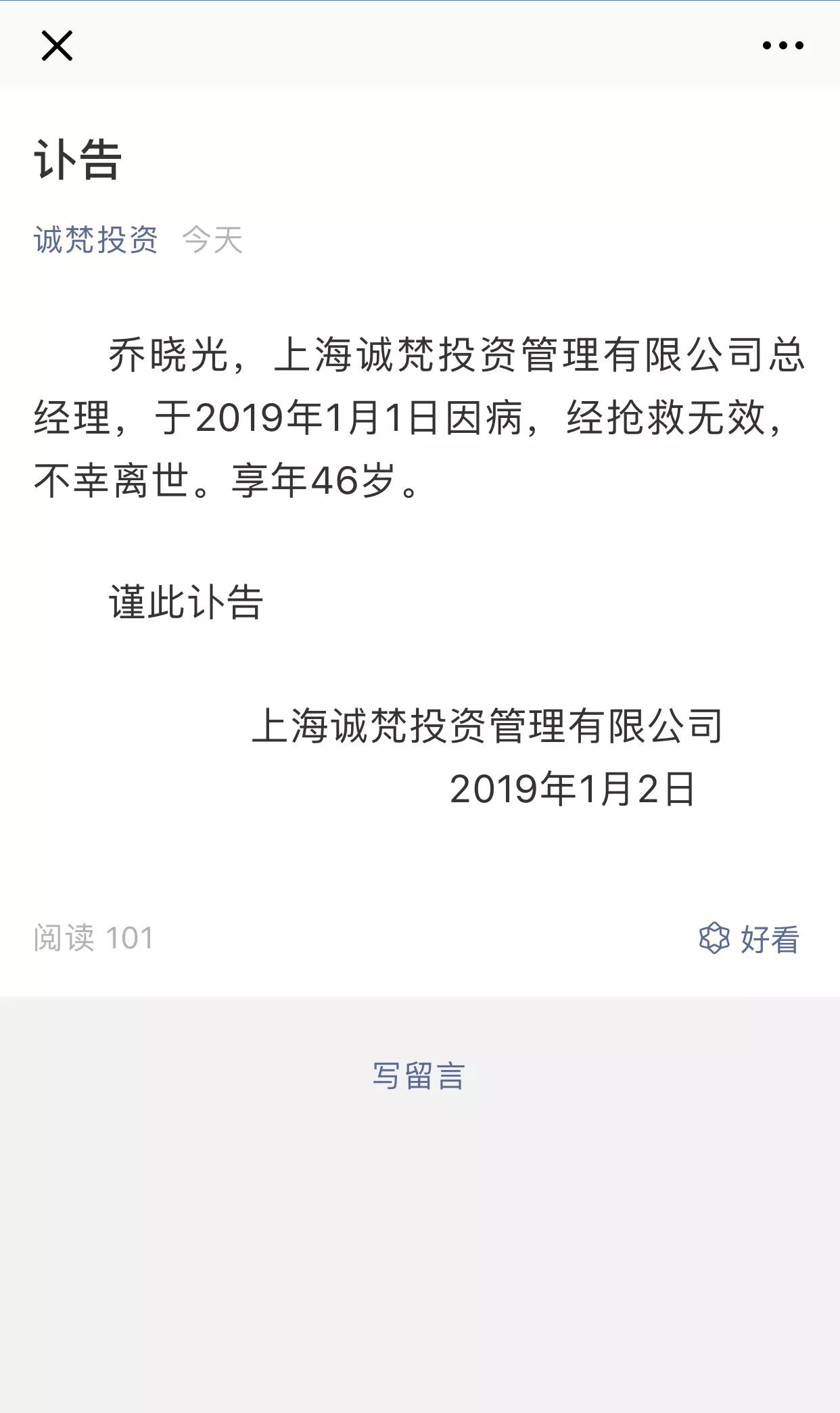Tap the top bar of the article page
Image resolution: width=840 pixels, height=1413 pixels.
419,46
